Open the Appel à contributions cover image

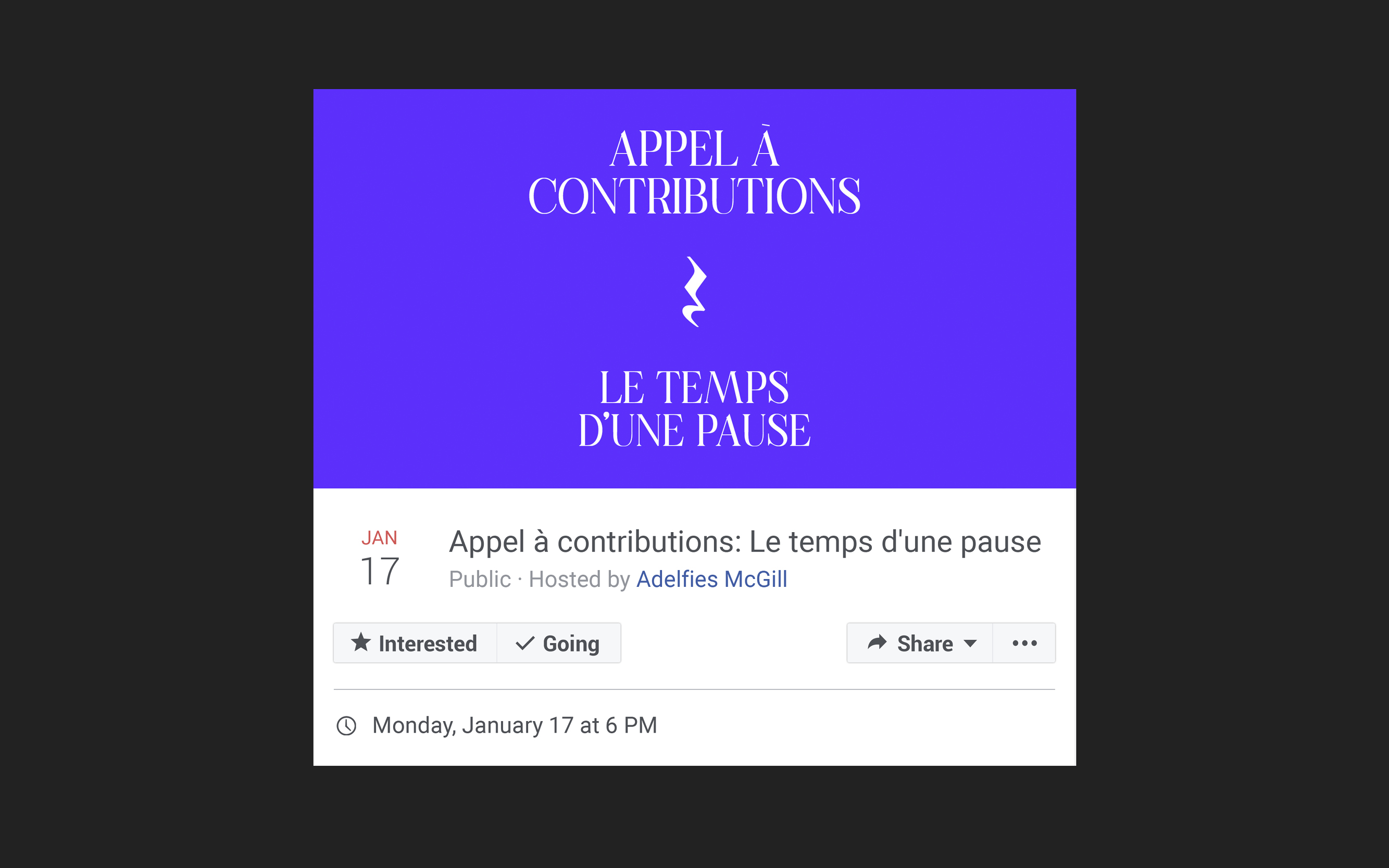click(694, 288)
